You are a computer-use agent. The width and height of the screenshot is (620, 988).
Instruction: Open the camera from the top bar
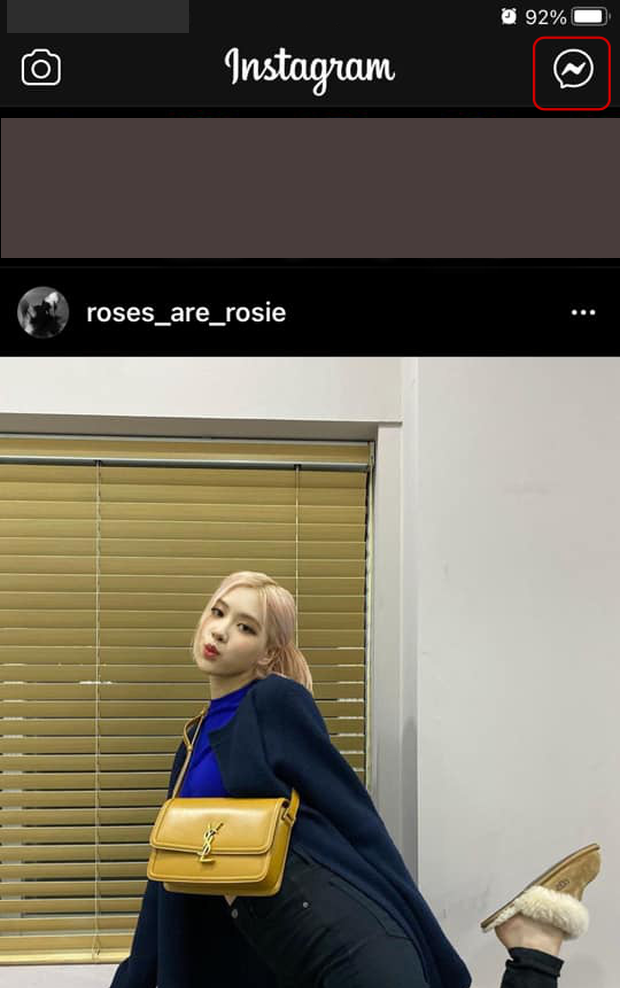41,69
